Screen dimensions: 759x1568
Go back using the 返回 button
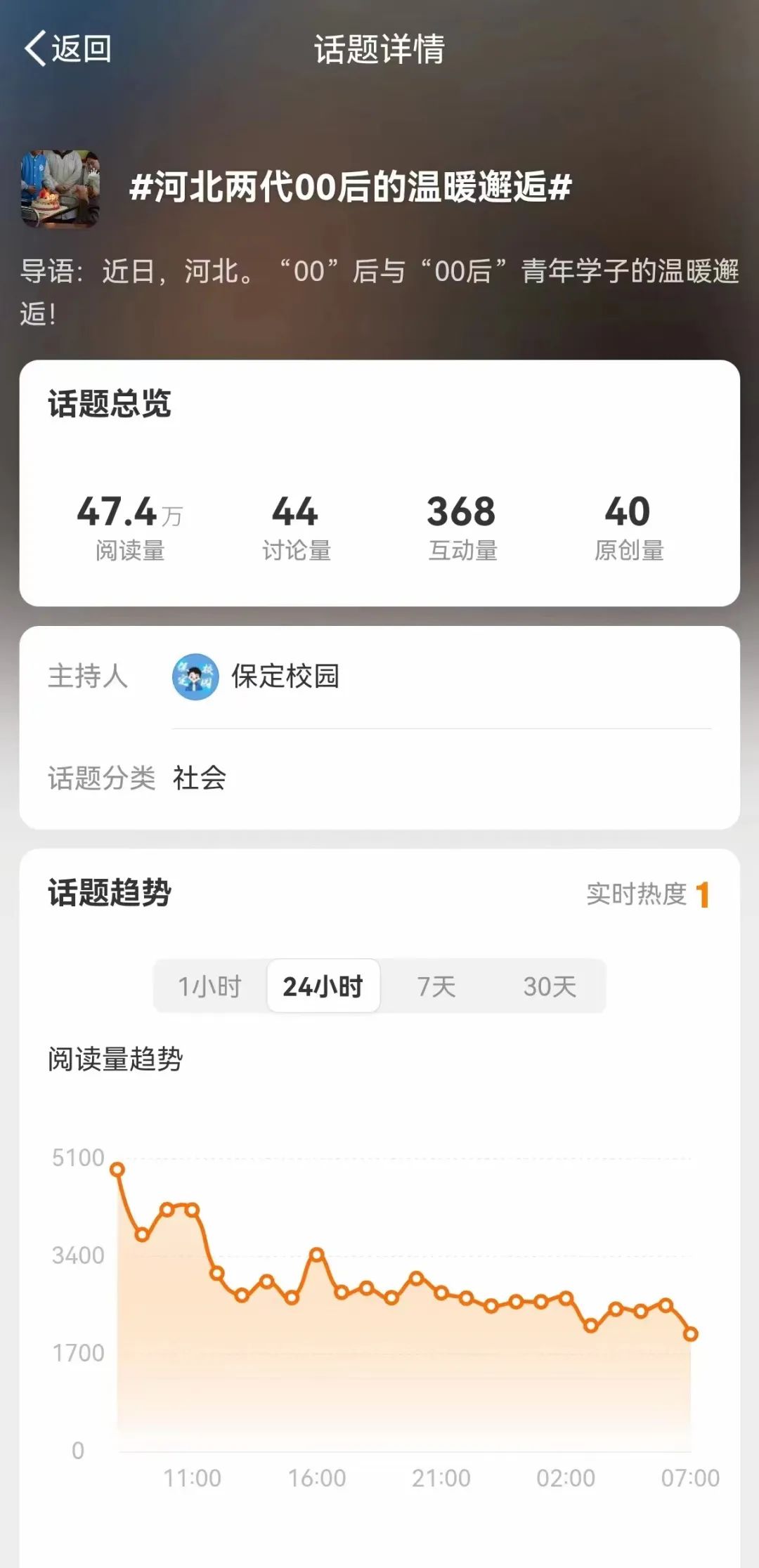point(68,48)
